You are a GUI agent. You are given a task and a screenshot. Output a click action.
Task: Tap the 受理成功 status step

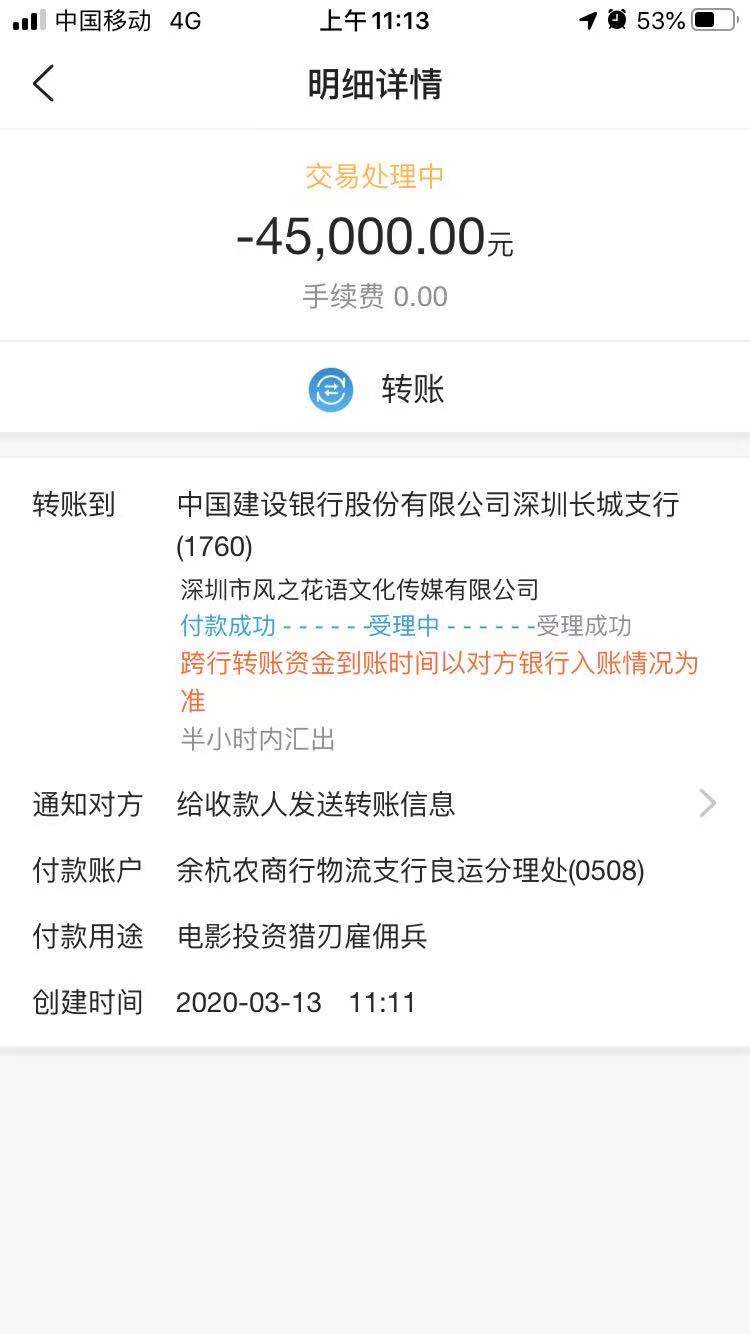586,625
